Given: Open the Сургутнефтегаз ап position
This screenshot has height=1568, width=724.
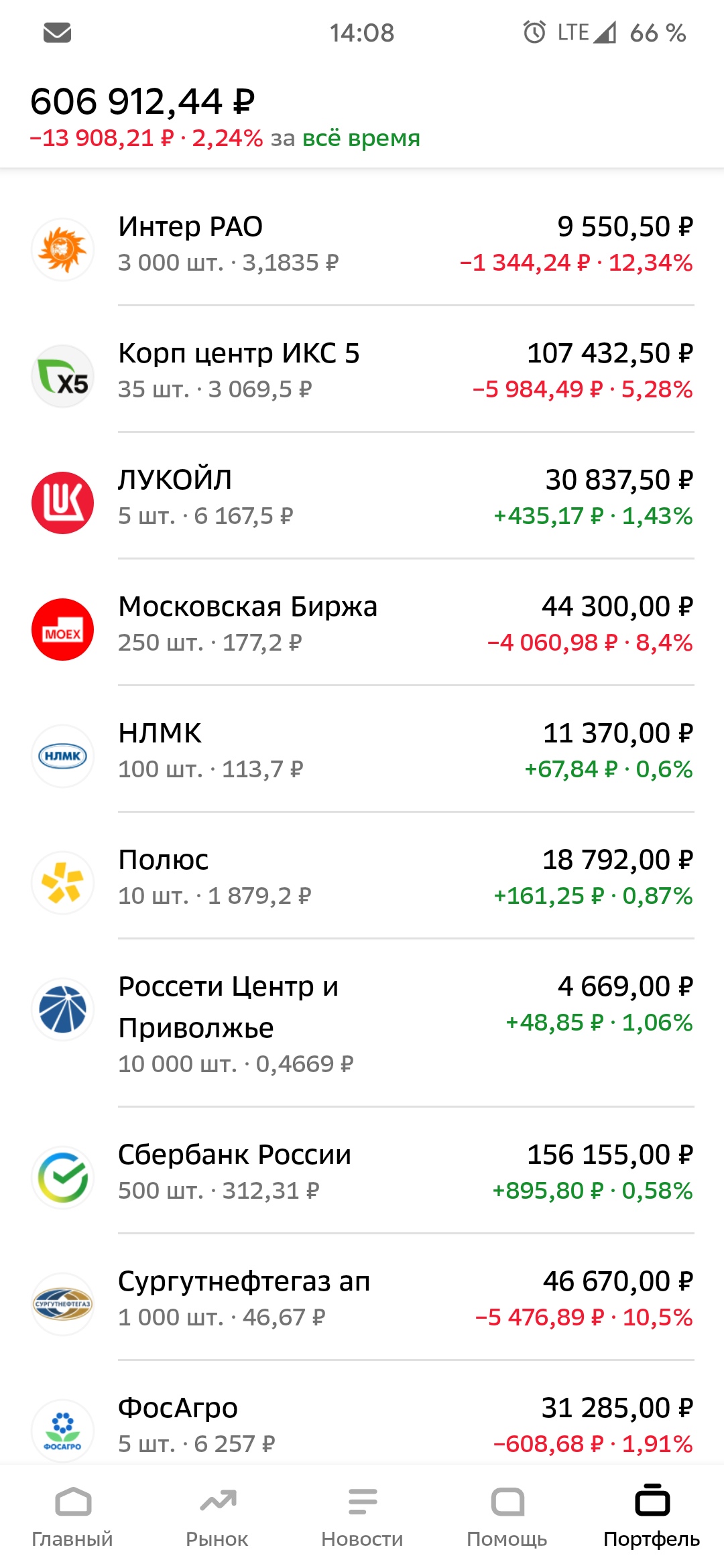Looking at the screenshot, I should click(x=362, y=1299).
